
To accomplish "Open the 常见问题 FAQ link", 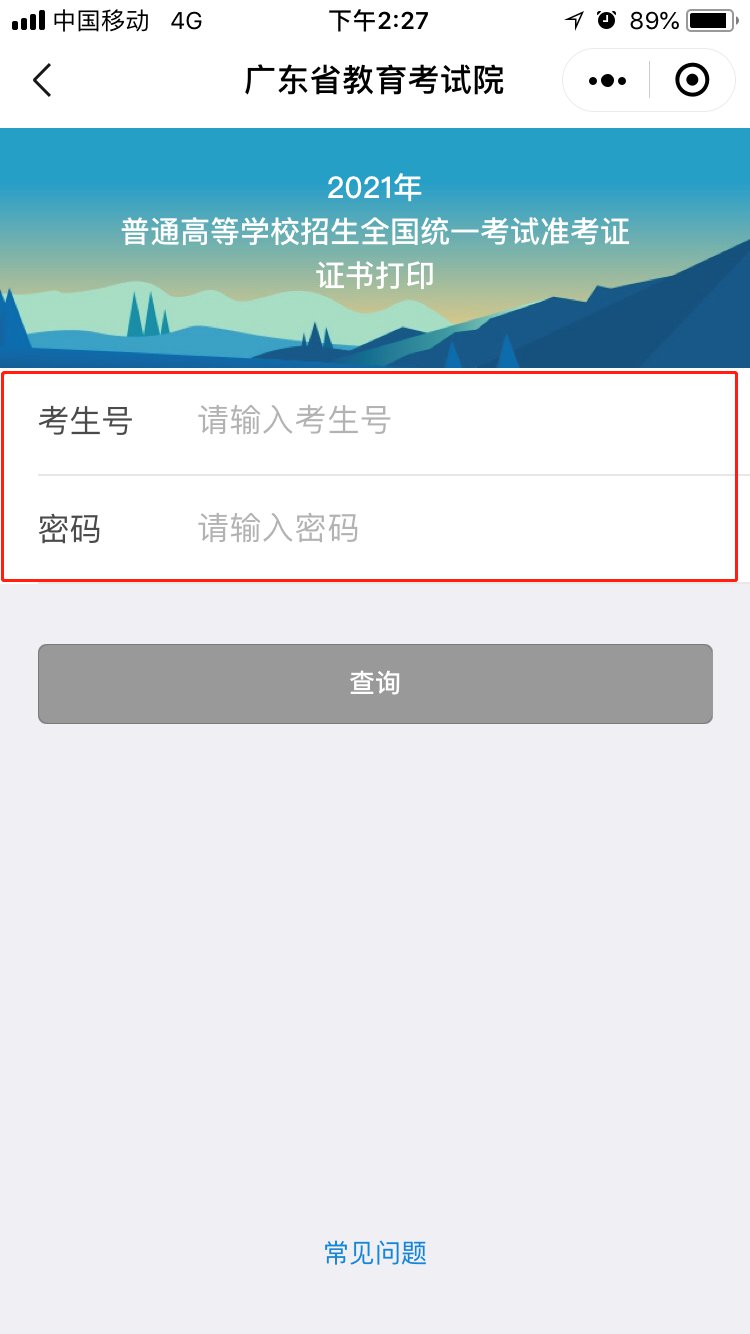I will click(375, 1253).
